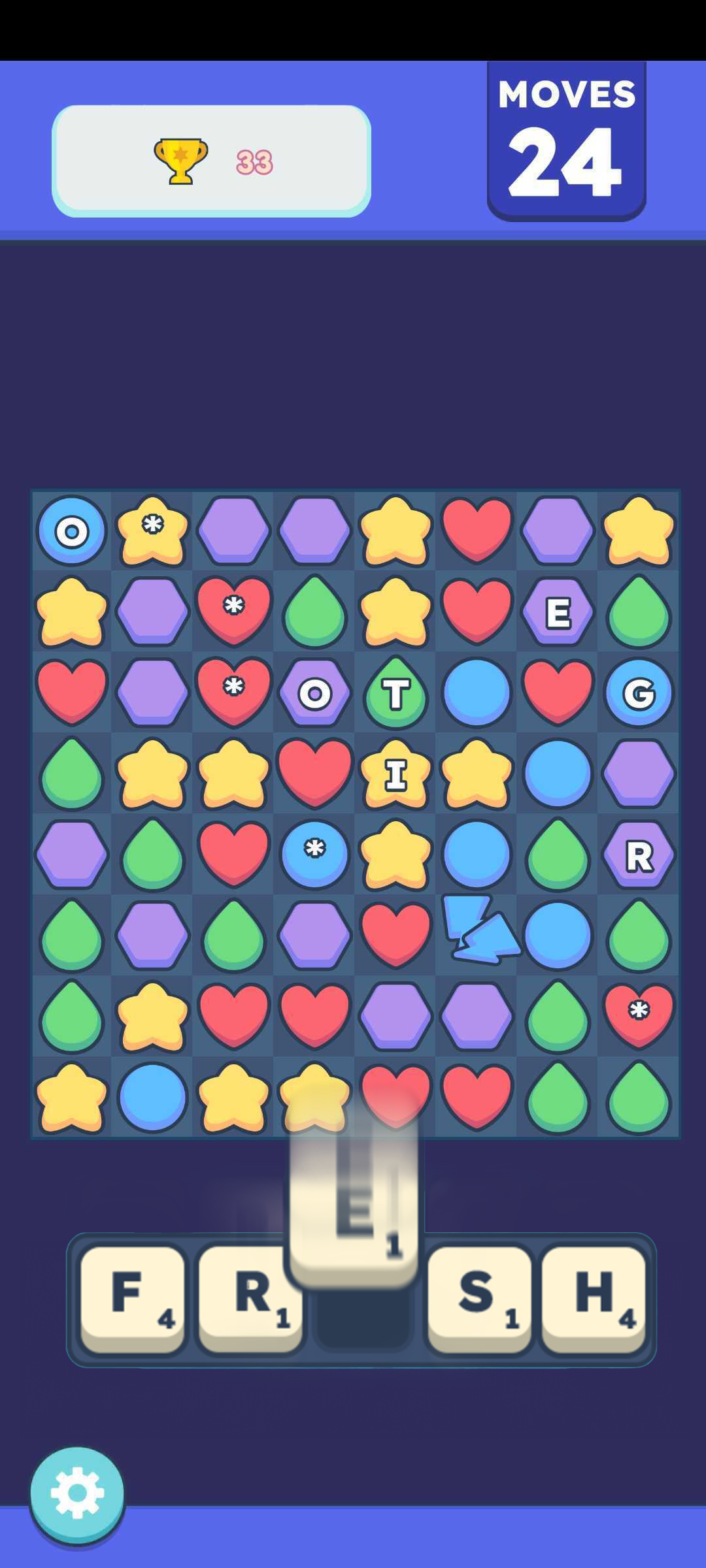Select the purple hexagon marked E
Screen dimensions: 706x1568
click(x=558, y=612)
